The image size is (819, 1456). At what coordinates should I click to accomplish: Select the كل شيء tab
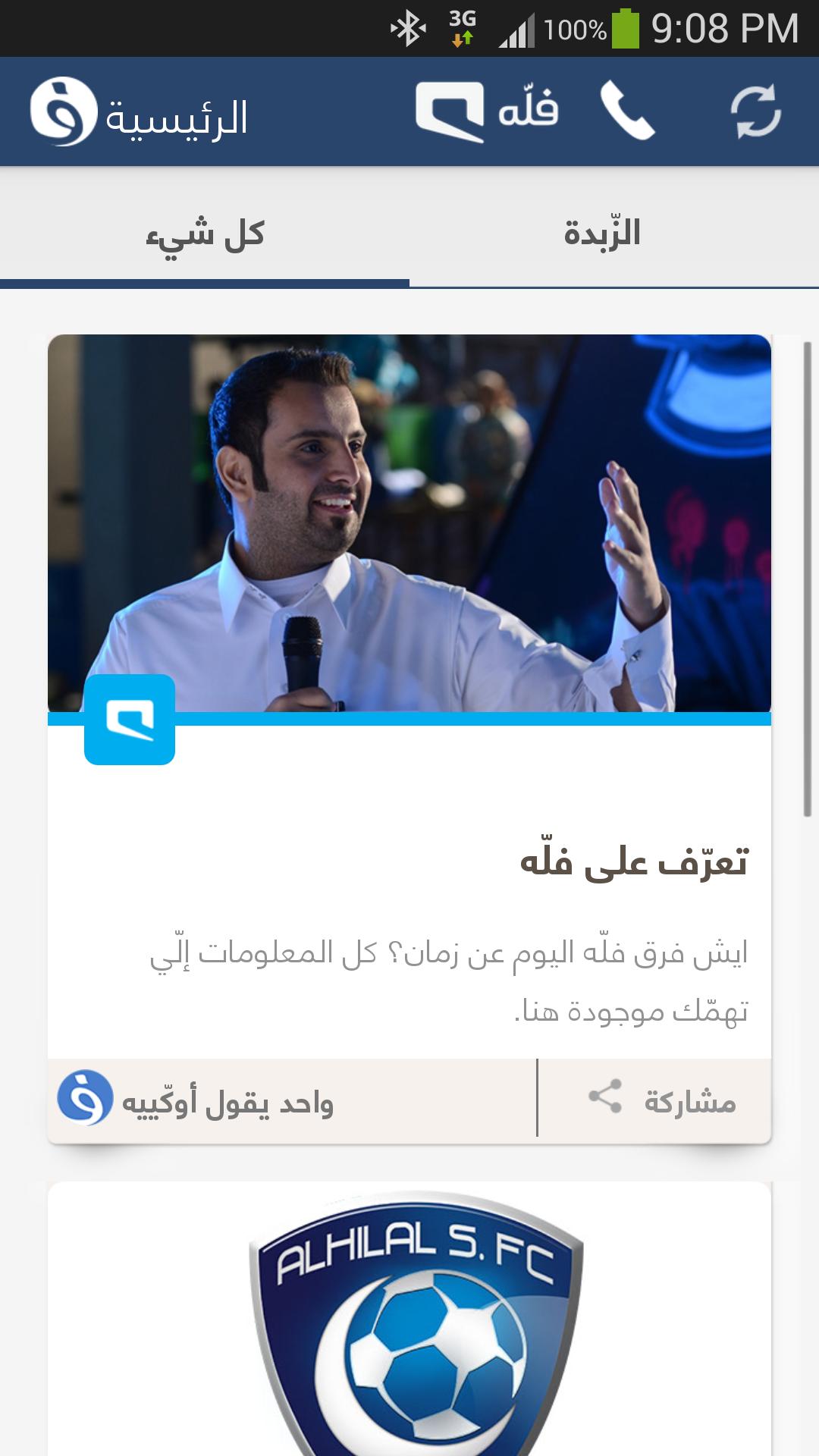click(205, 233)
